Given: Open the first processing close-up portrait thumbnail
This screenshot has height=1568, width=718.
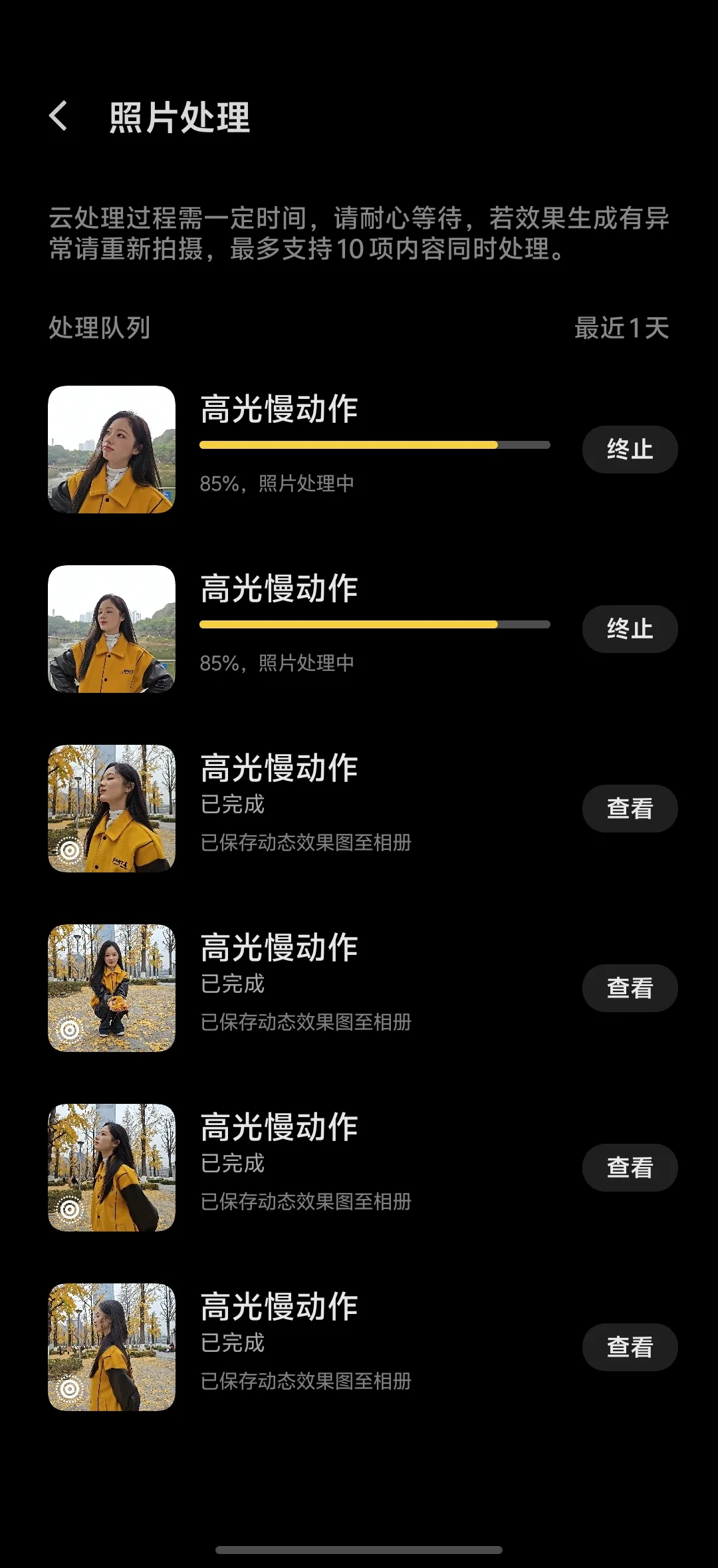Looking at the screenshot, I should tap(112, 450).
